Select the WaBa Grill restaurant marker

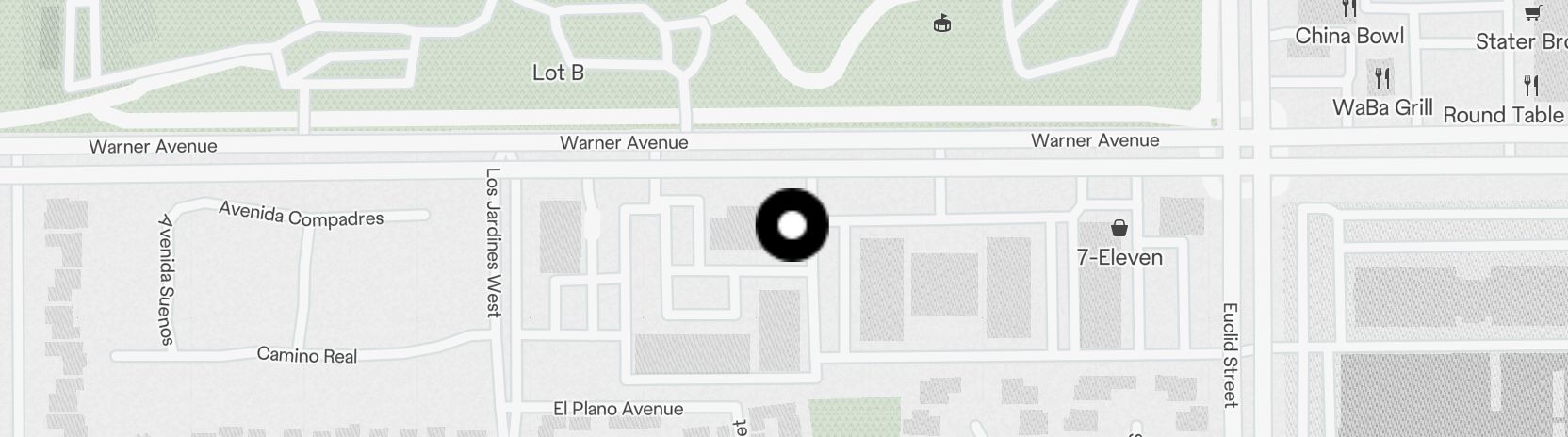click(1382, 78)
